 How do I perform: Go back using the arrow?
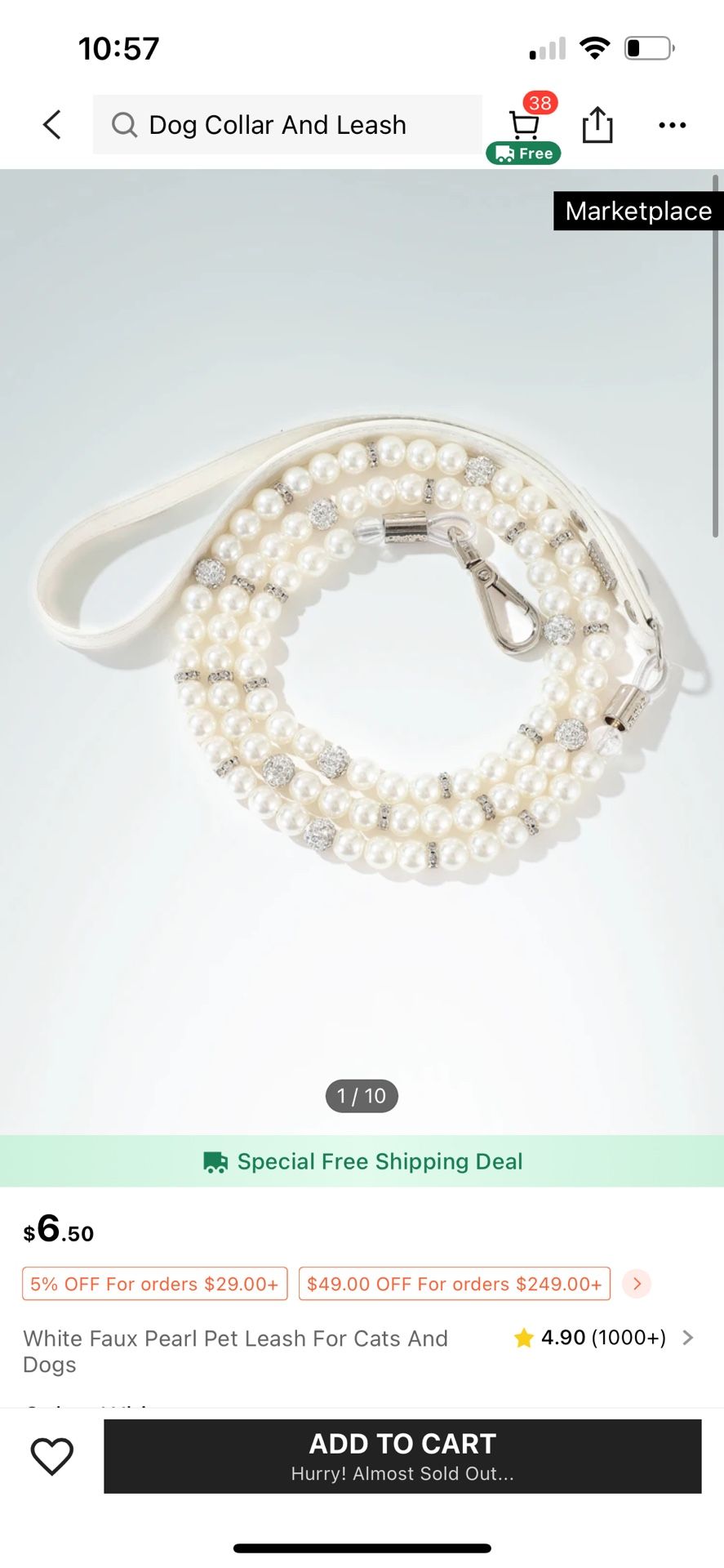click(52, 125)
